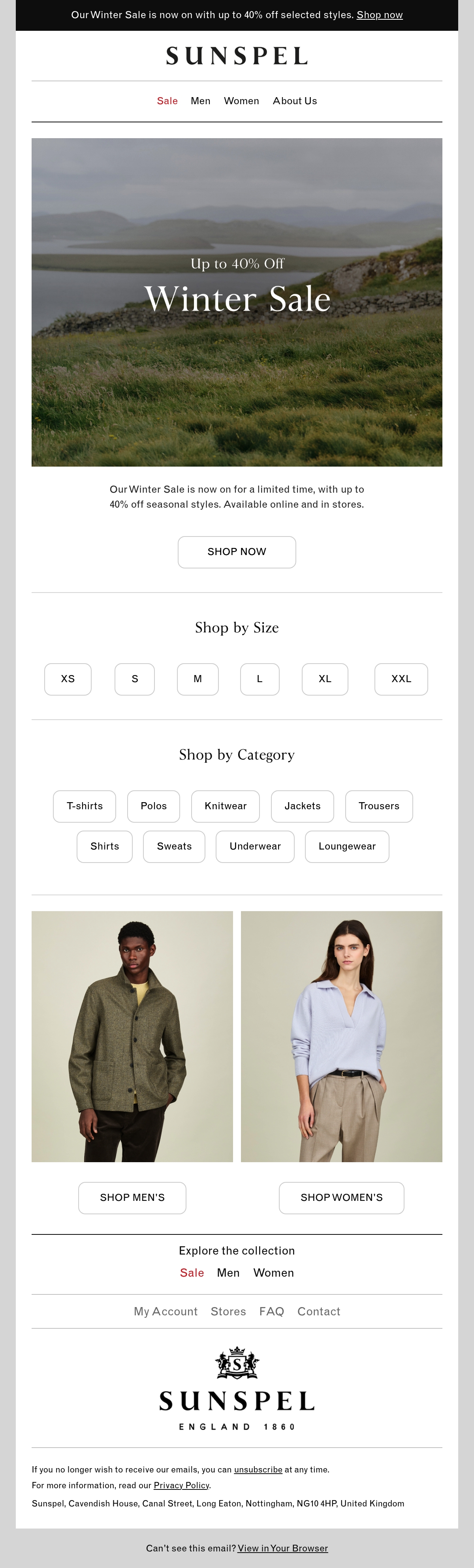Image resolution: width=474 pixels, height=1568 pixels.
Task: Tap the SHOP NOW button
Action: (237, 552)
